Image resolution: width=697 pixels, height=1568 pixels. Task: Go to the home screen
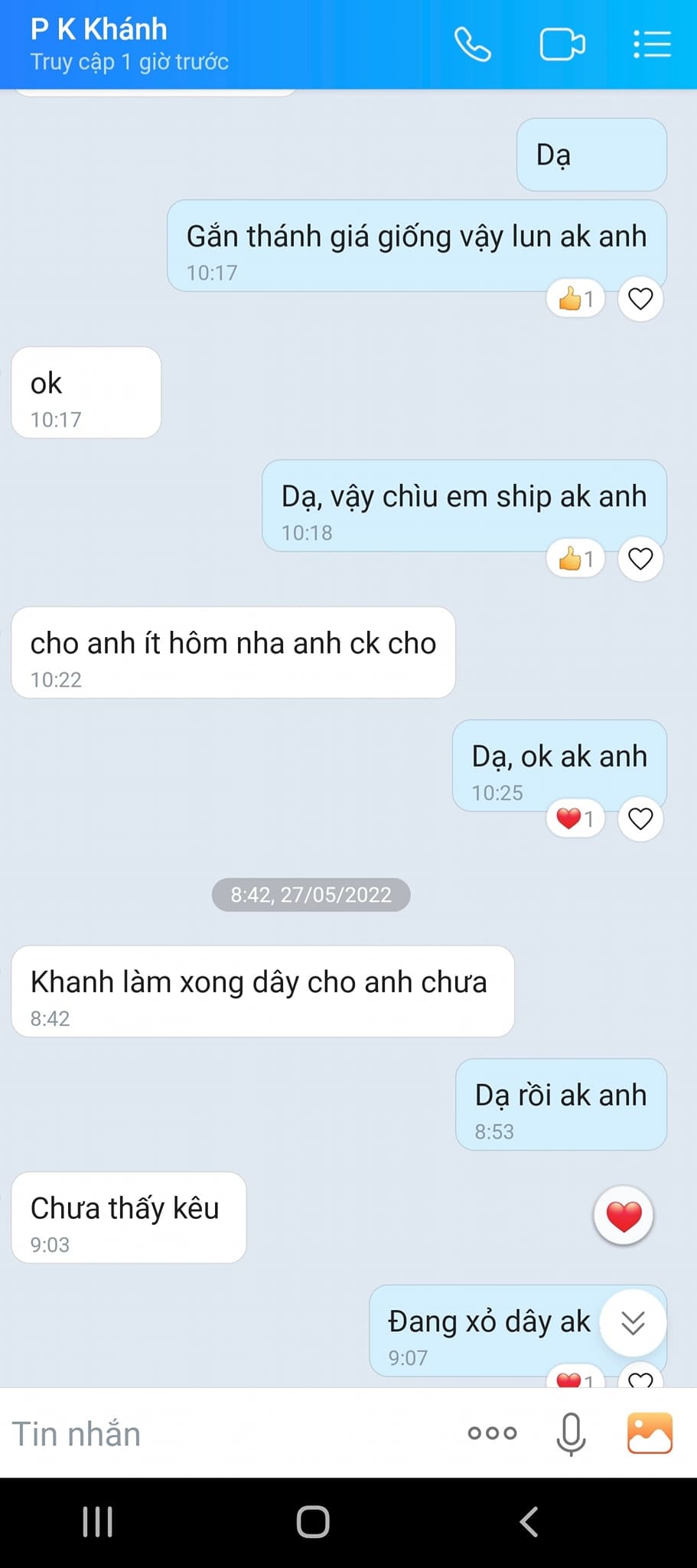coord(313,1521)
